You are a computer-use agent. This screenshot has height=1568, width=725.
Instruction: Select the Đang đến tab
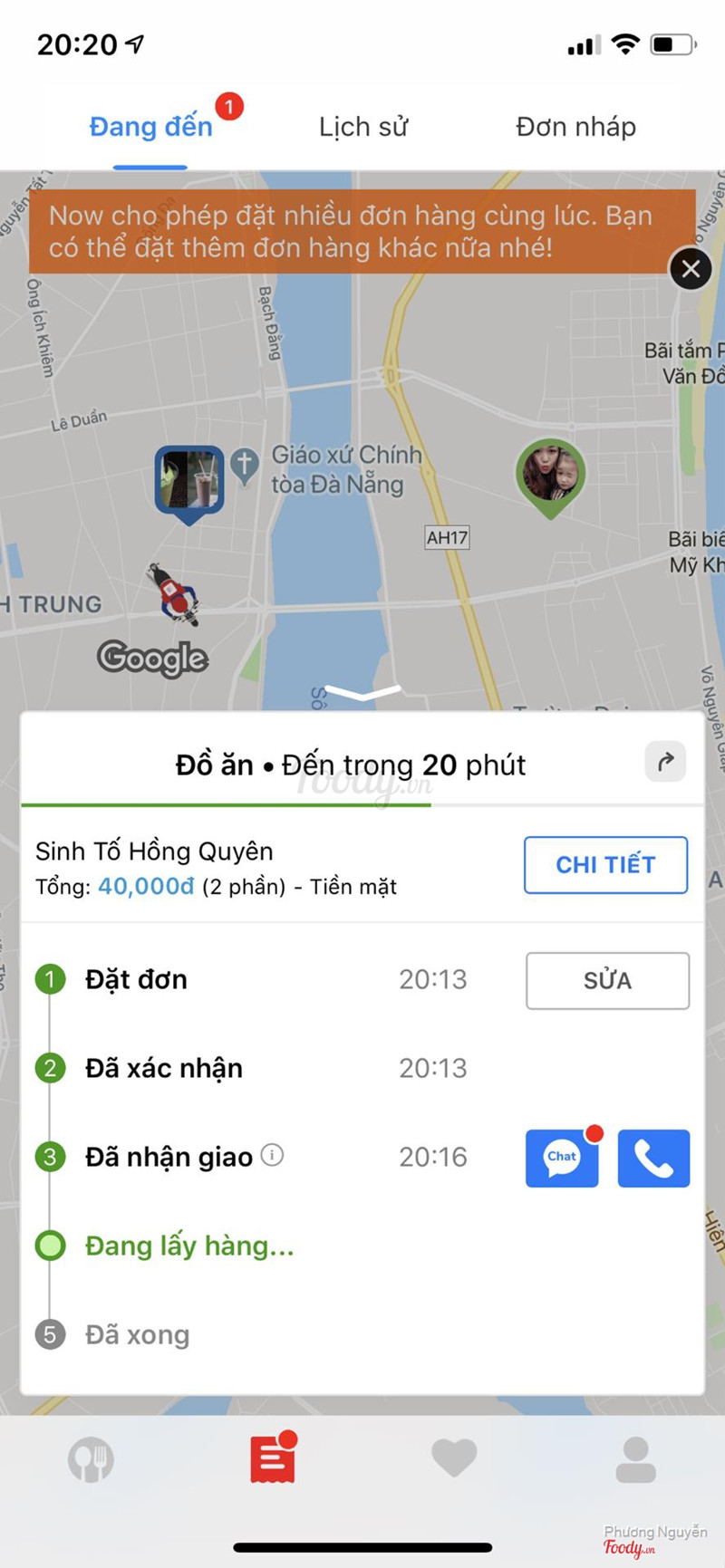150,127
